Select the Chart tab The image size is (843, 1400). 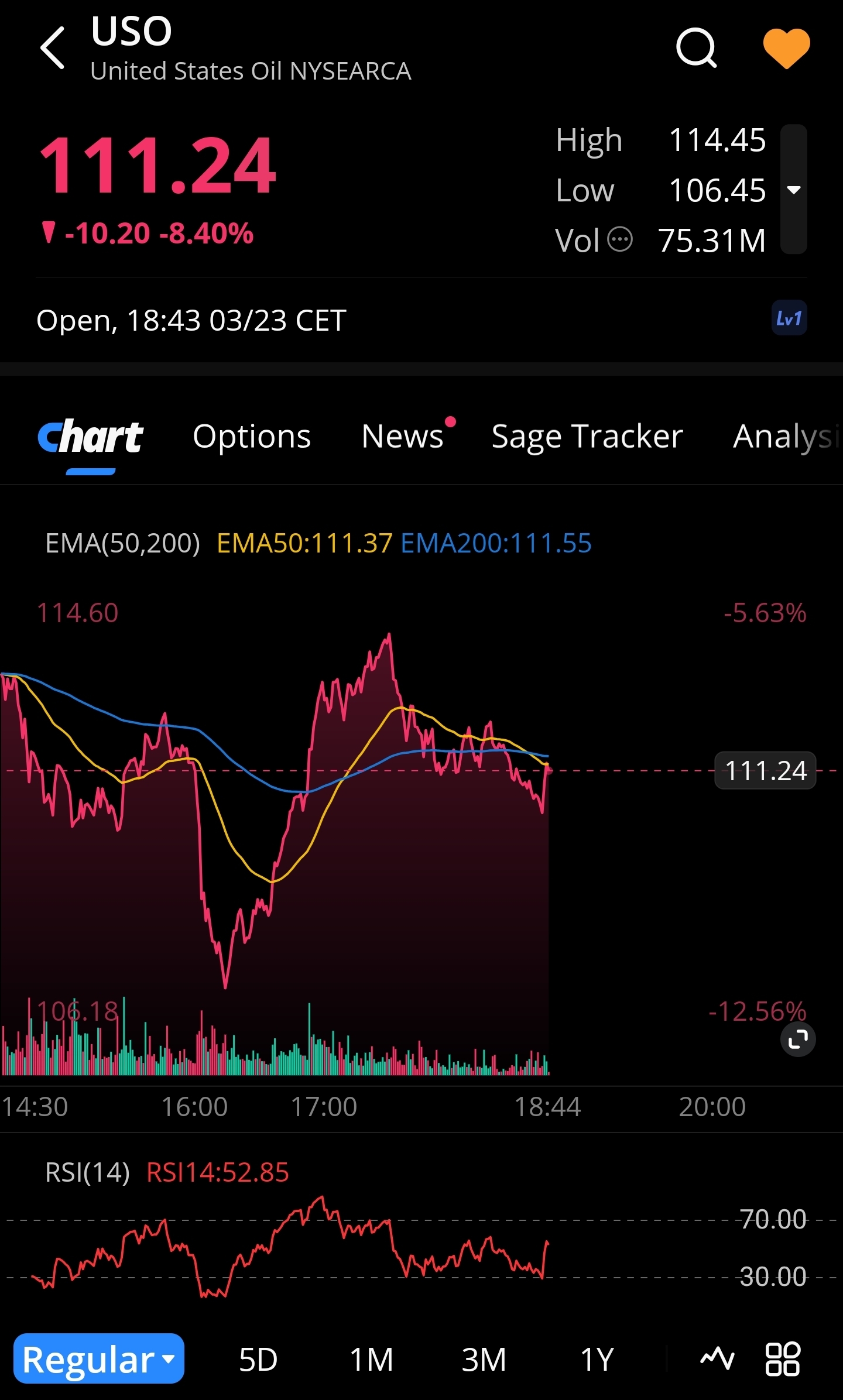coord(91,438)
